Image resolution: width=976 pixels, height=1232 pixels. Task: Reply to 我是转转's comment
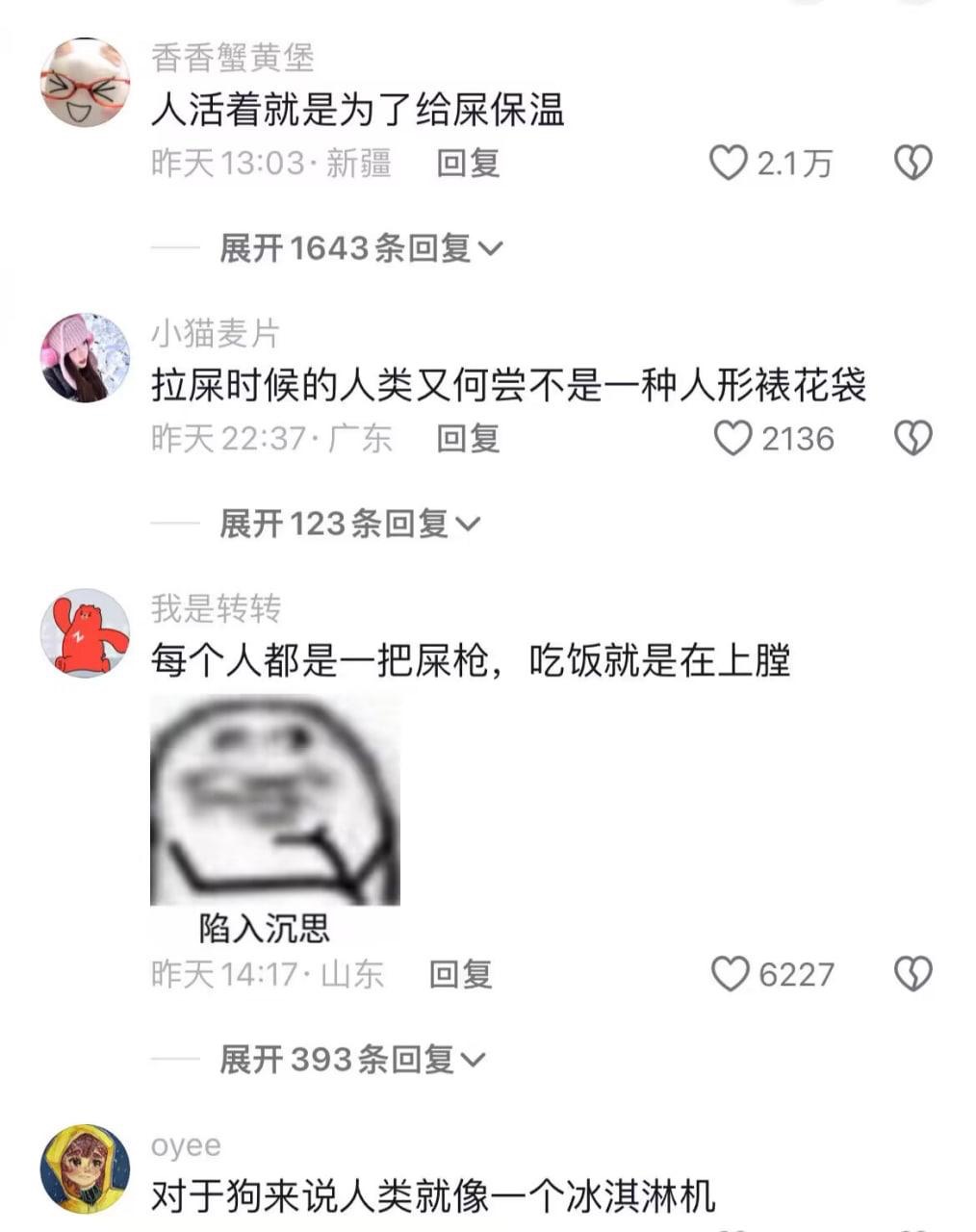click(x=460, y=974)
